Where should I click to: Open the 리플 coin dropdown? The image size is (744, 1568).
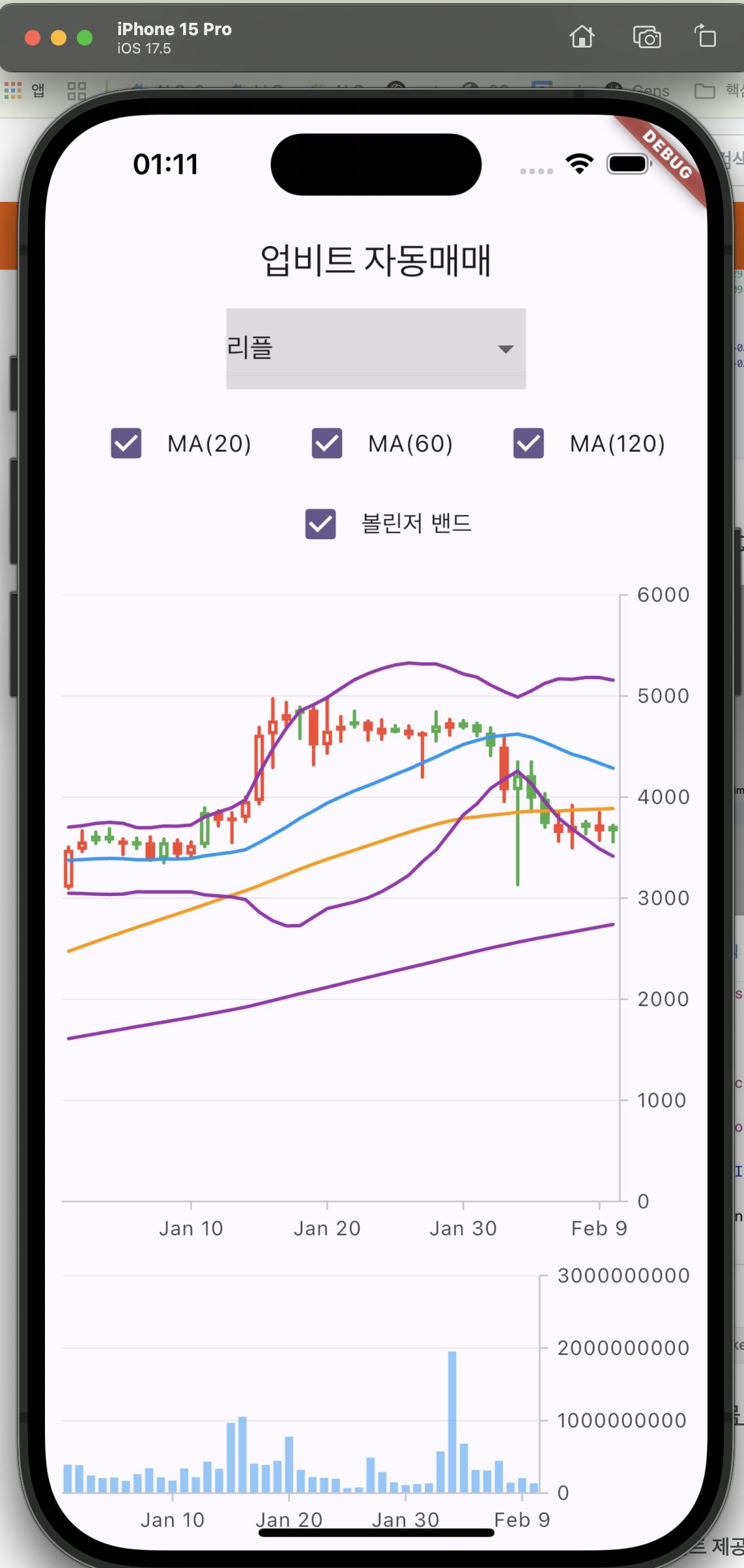[x=376, y=348]
